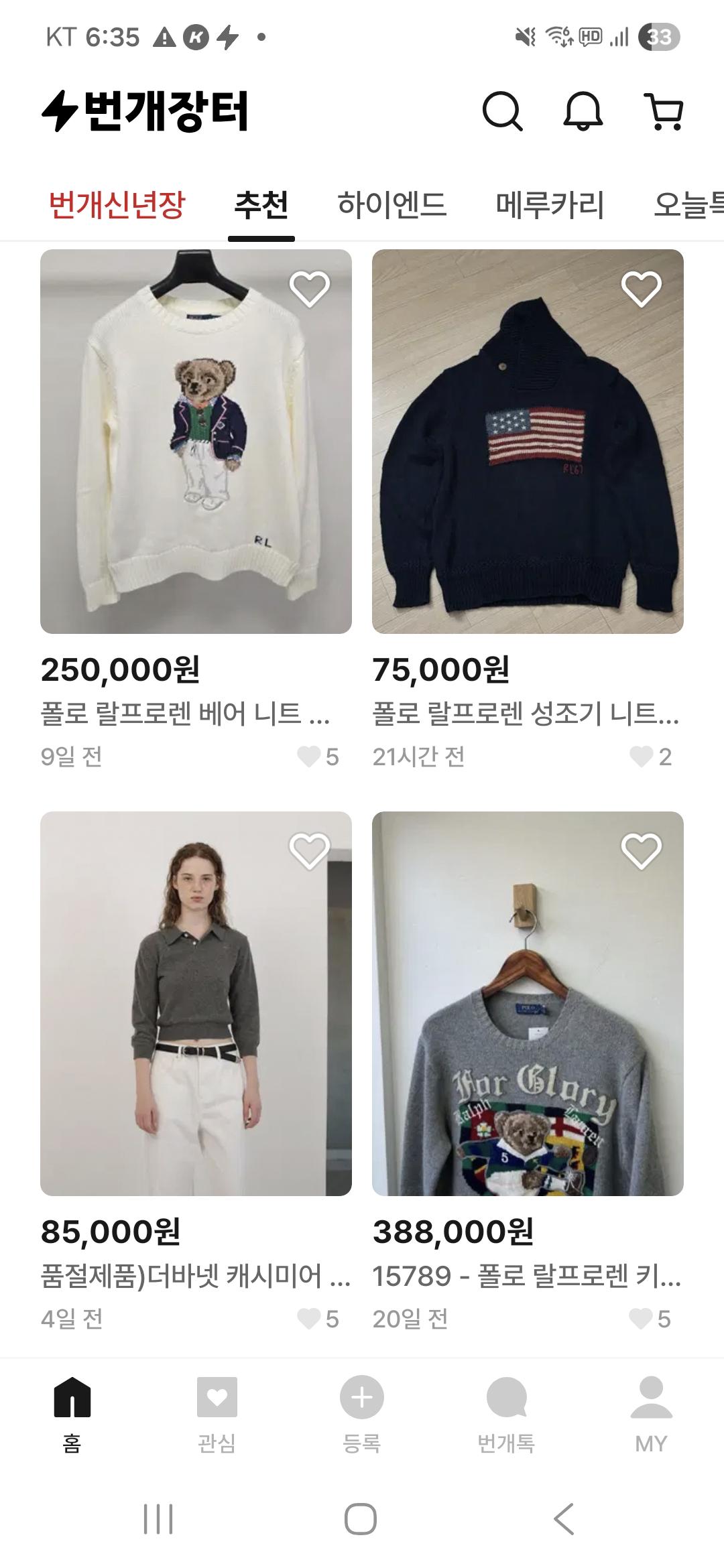The height and width of the screenshot is (1568, 724).
Task: Select the 추천 tab
Action: pos(261,204)
